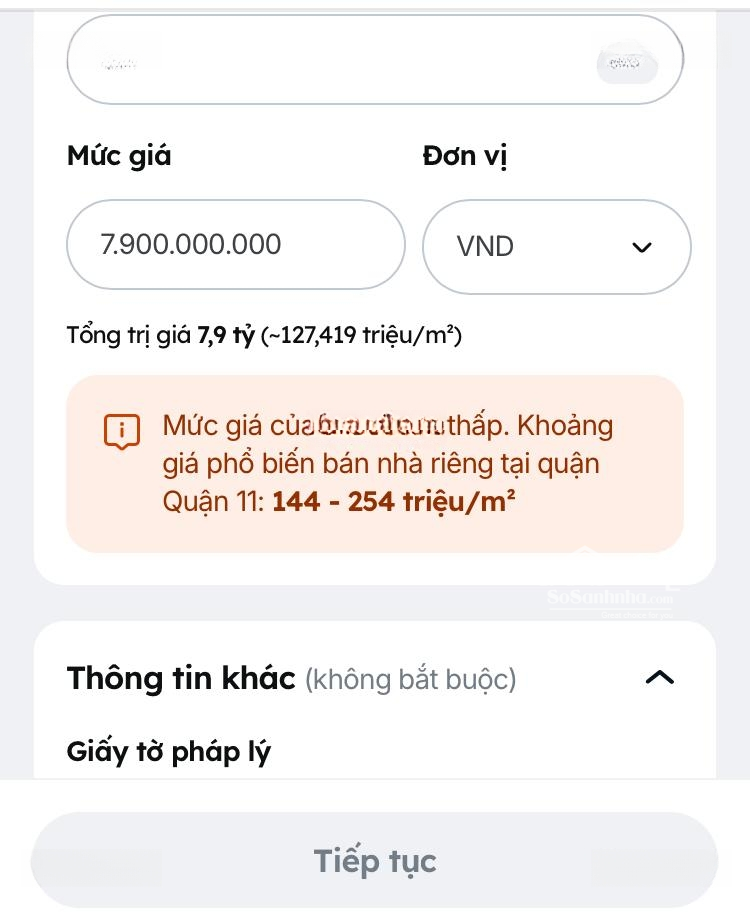This screenshot has height=915, width=750.
Task: Select the Mức giá section label
Action: pyautogui.click(x=118, y=156)
